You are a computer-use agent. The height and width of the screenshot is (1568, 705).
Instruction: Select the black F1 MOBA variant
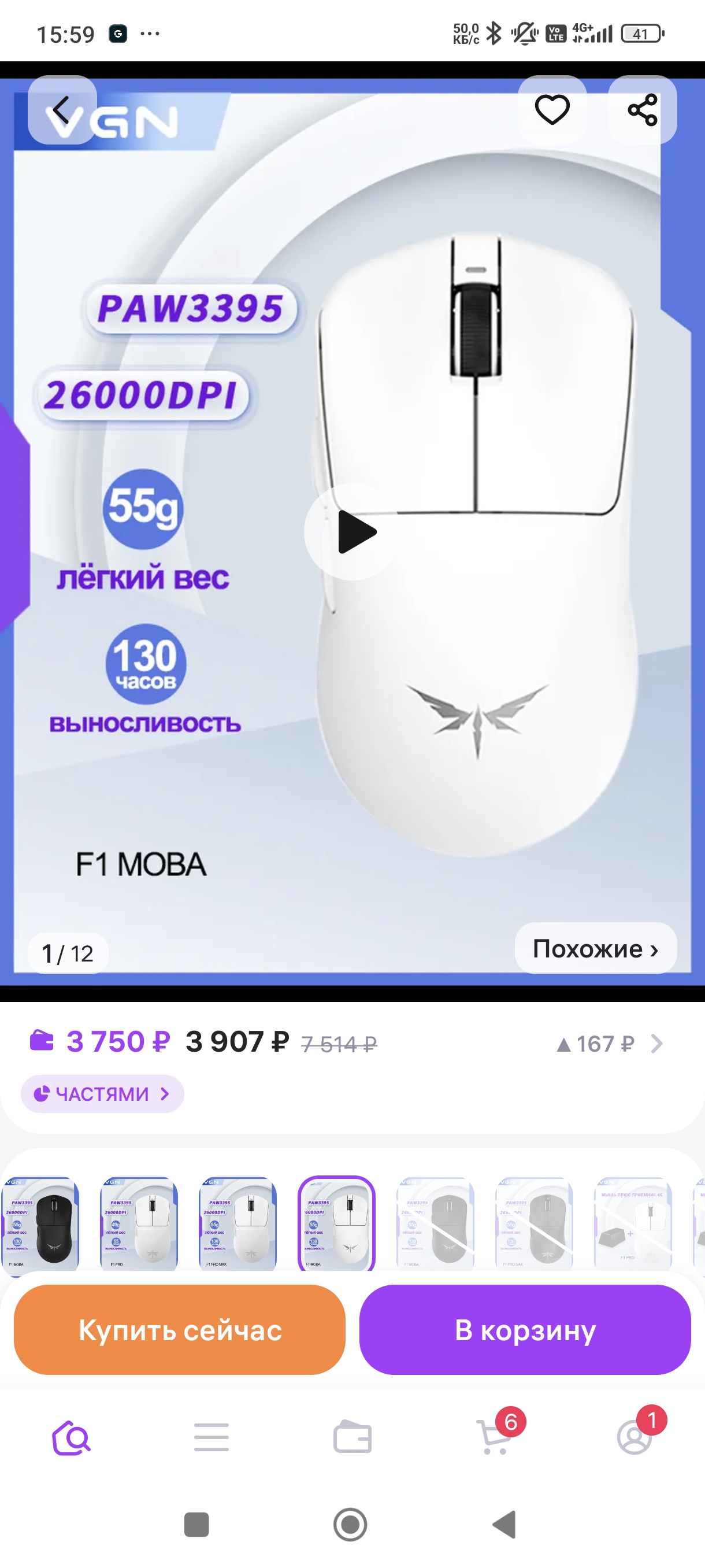[x=40, y=1223]
